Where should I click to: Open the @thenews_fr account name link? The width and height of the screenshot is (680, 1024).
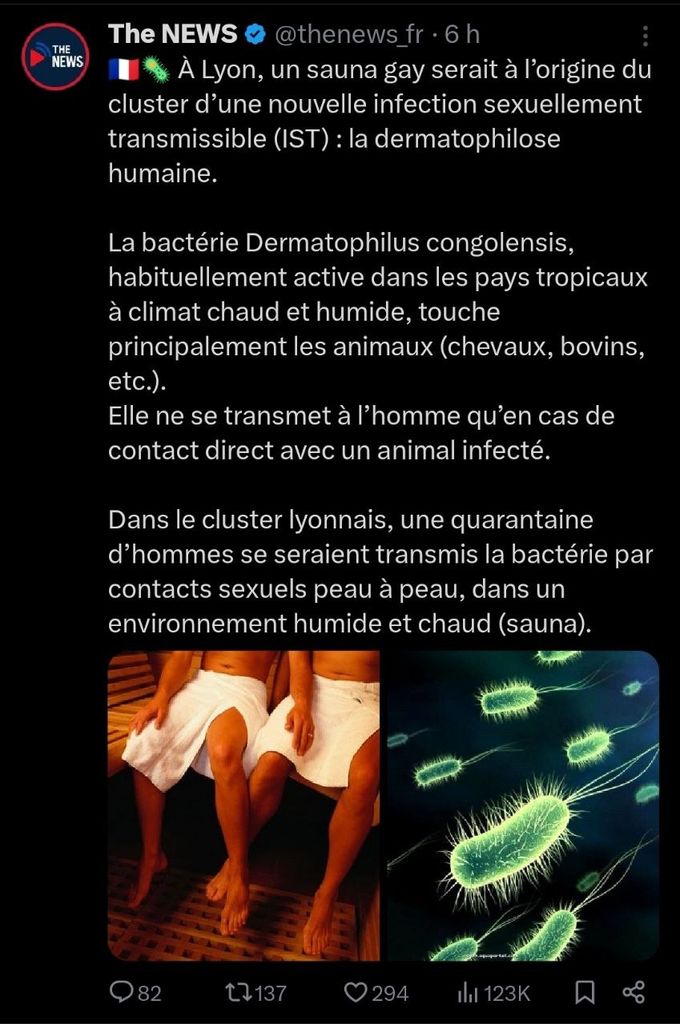(x=349, y=34)
